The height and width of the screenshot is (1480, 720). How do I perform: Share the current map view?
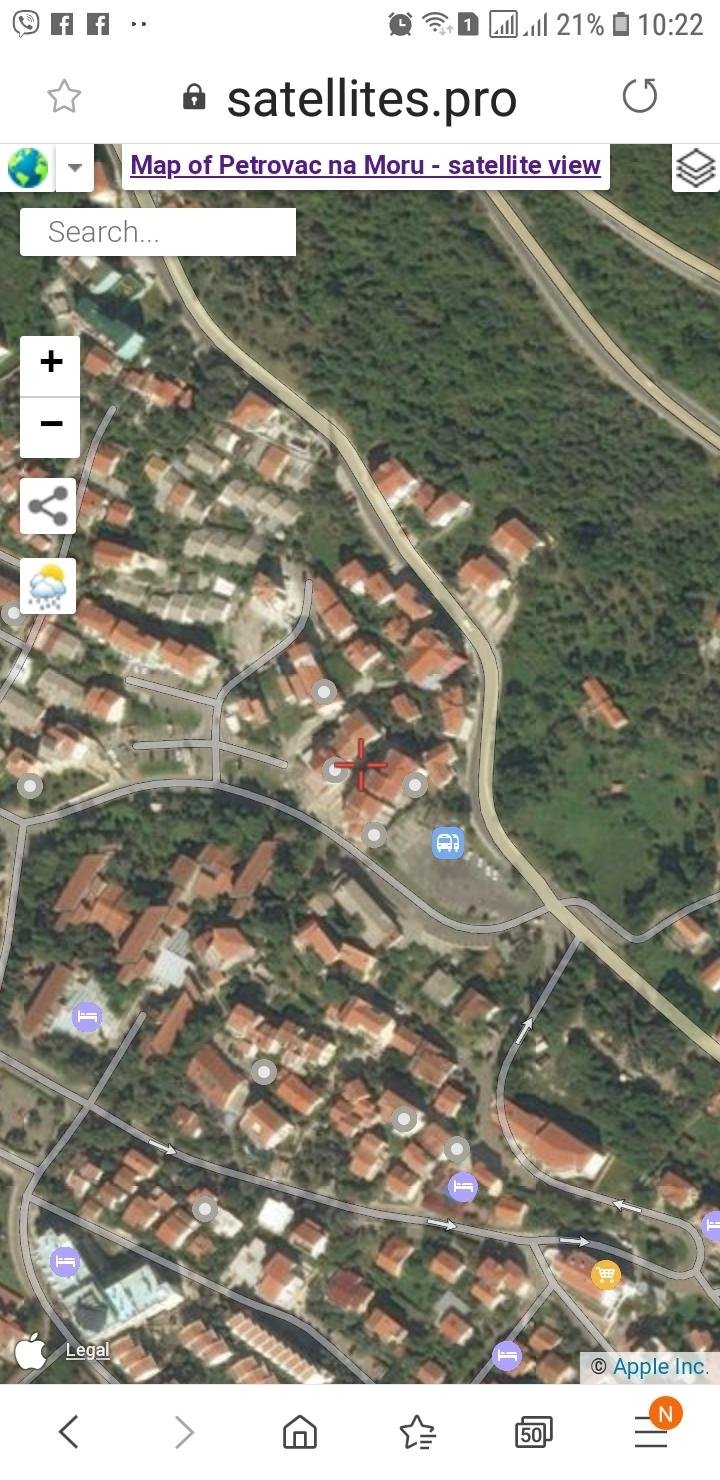click(48, 507)
